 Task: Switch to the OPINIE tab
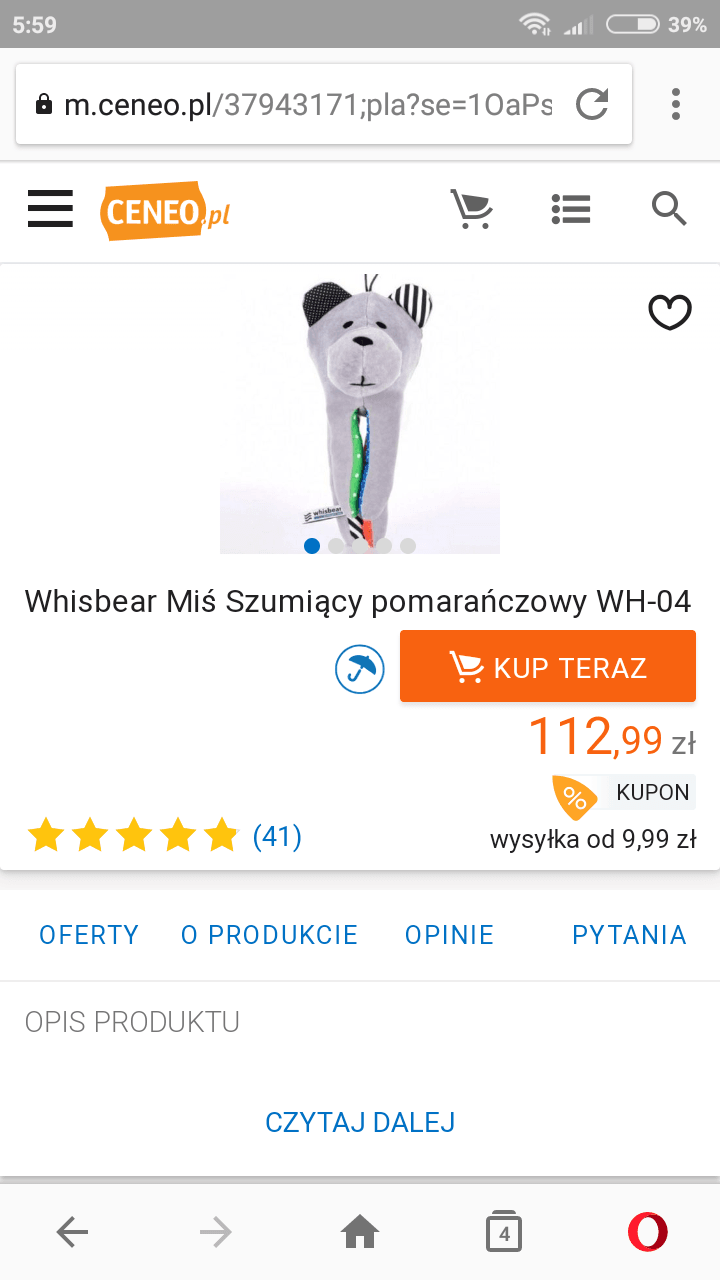click(x=449, y=935)
